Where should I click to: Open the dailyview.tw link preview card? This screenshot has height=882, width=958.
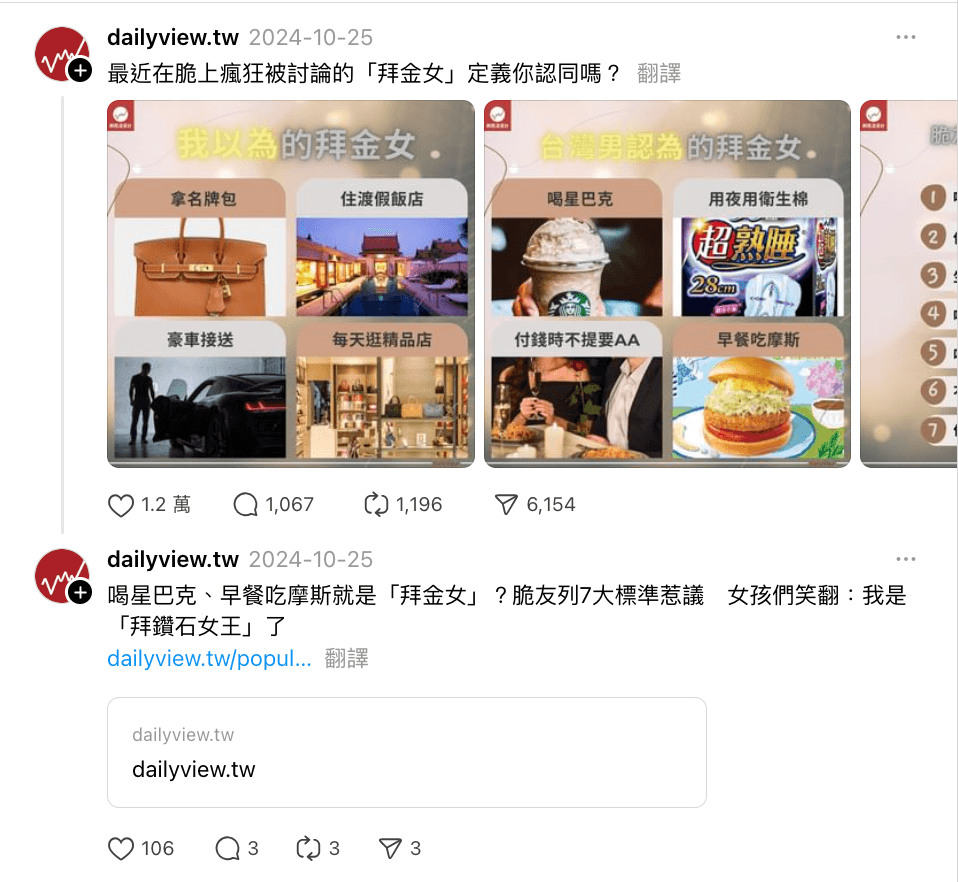tap(406, 752)
